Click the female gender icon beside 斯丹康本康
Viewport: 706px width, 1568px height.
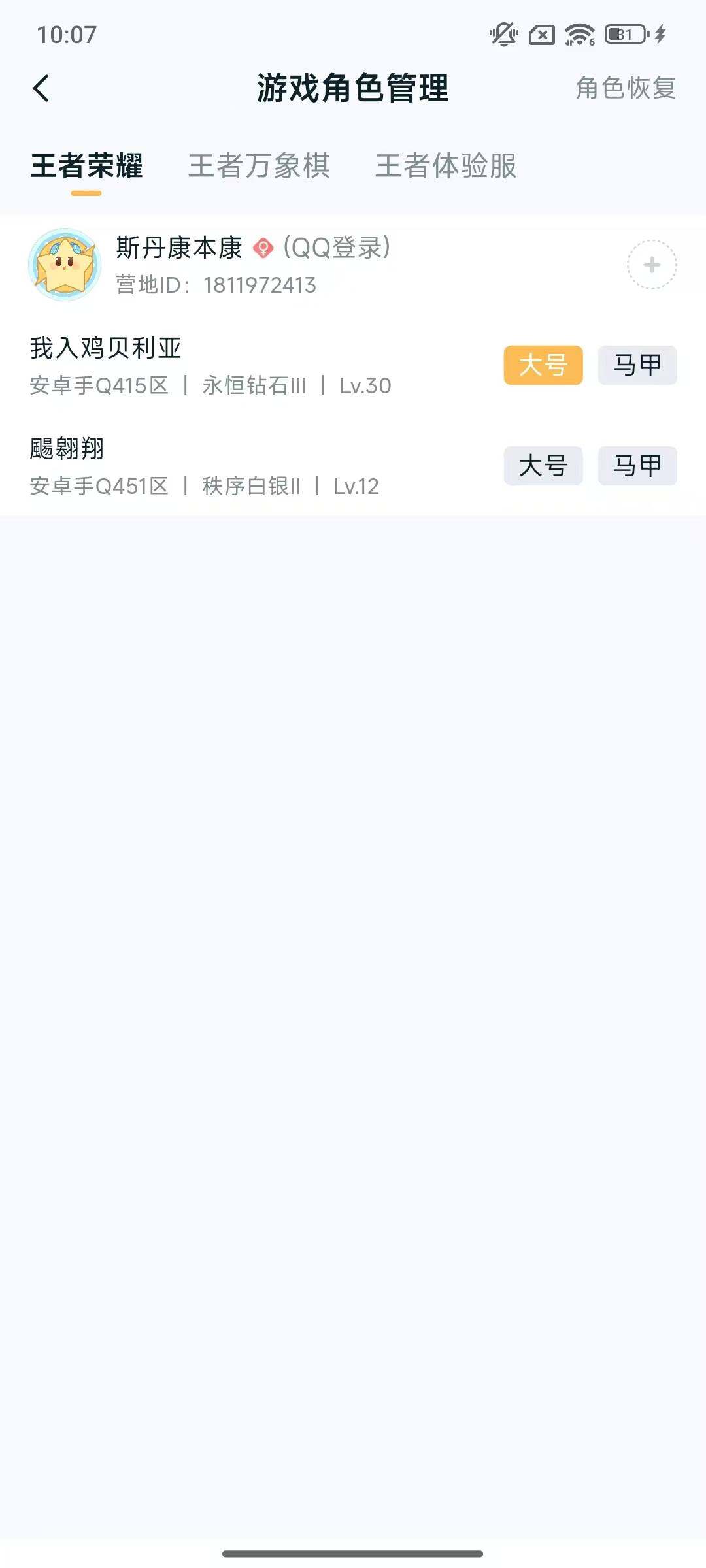[x=262, y=248]
